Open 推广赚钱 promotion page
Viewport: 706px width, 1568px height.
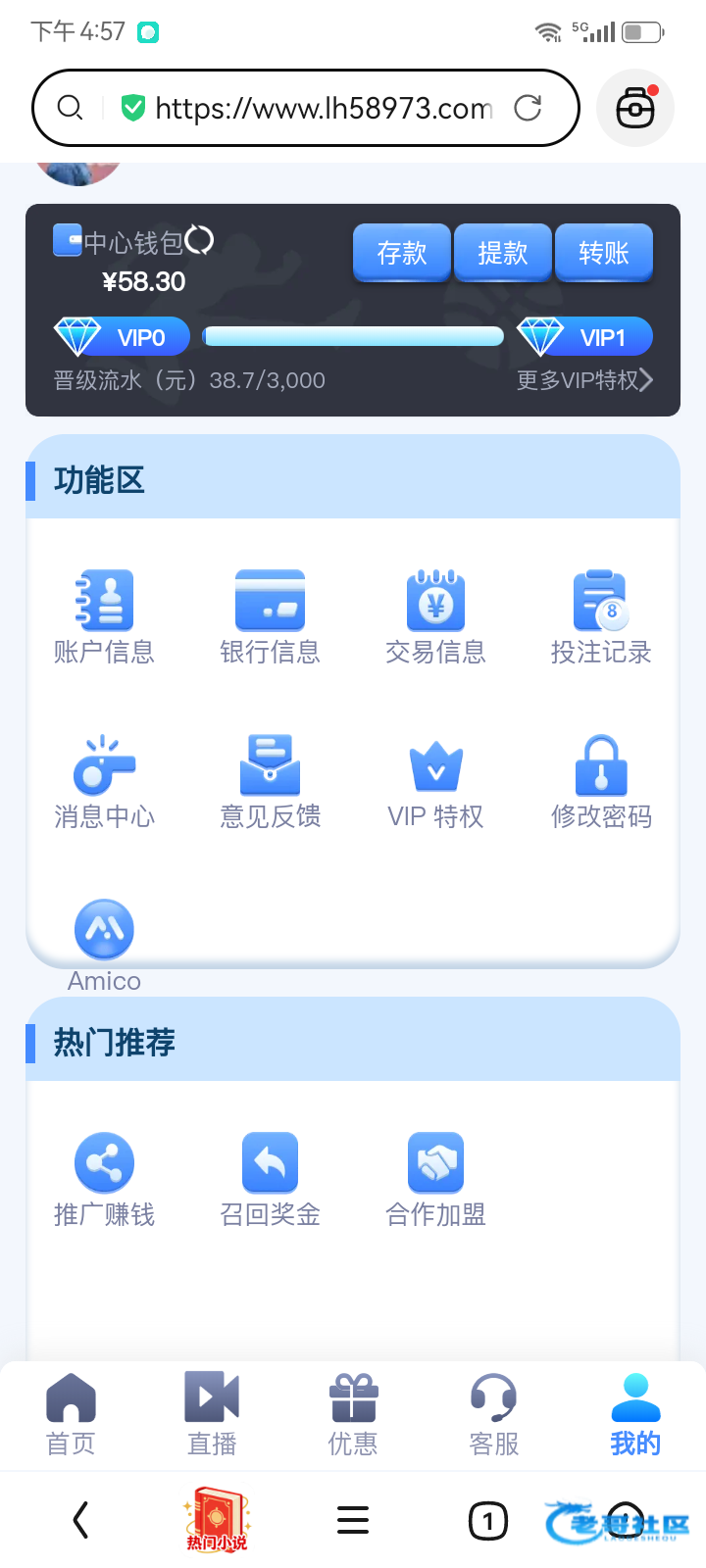click(x=104, y=1180)
